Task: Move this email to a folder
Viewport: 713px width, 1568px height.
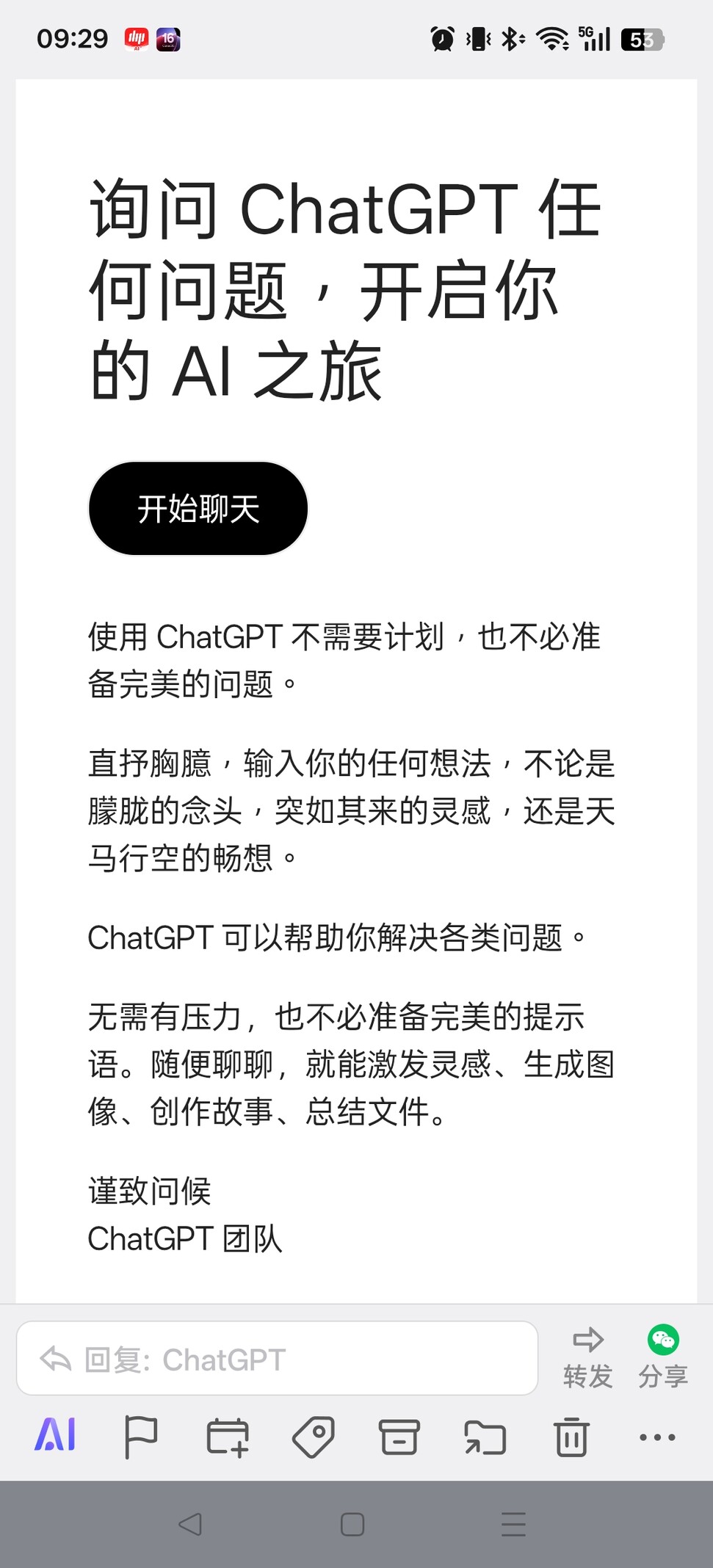Action: pos(485,1437)
